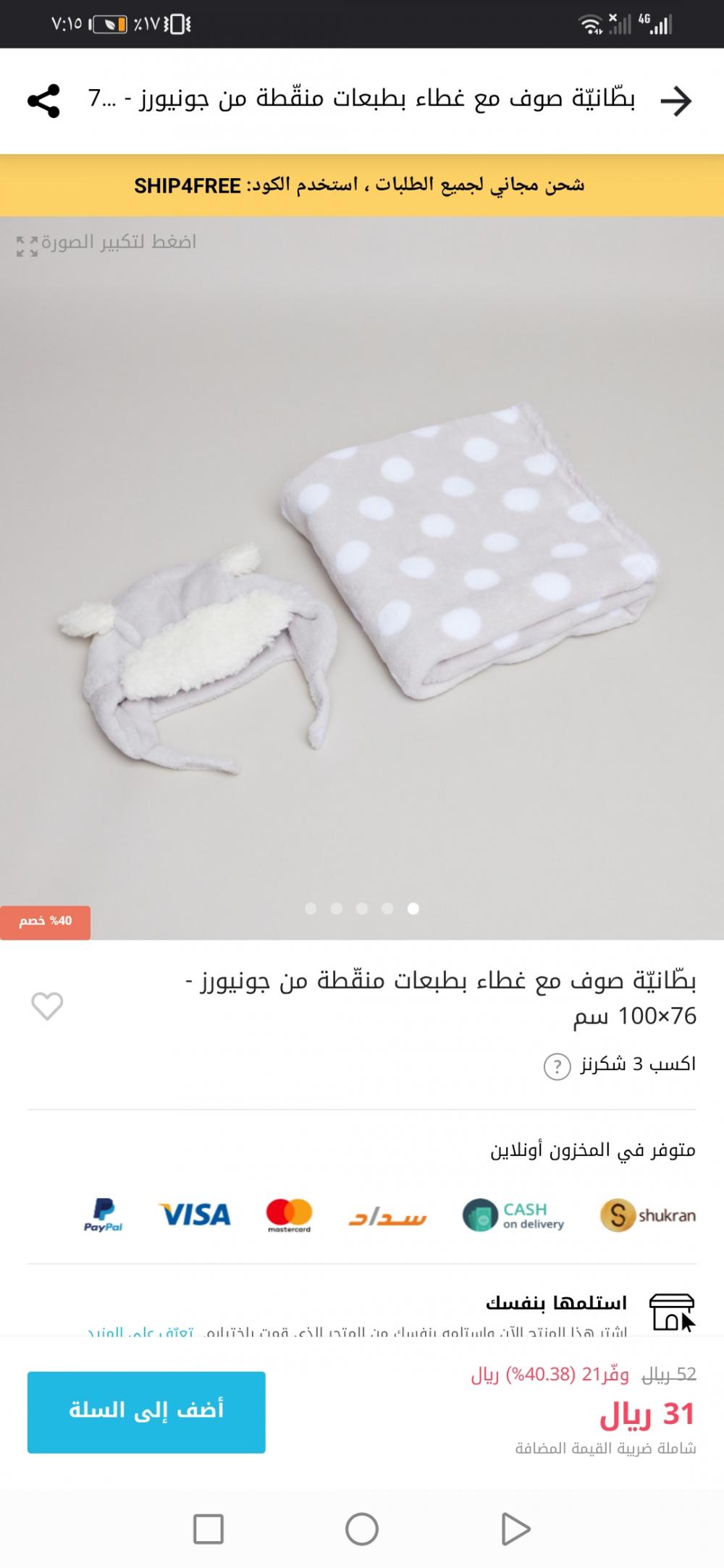
Task: Open recent apps from navigation bar
Action: (x=209, y=1529)
